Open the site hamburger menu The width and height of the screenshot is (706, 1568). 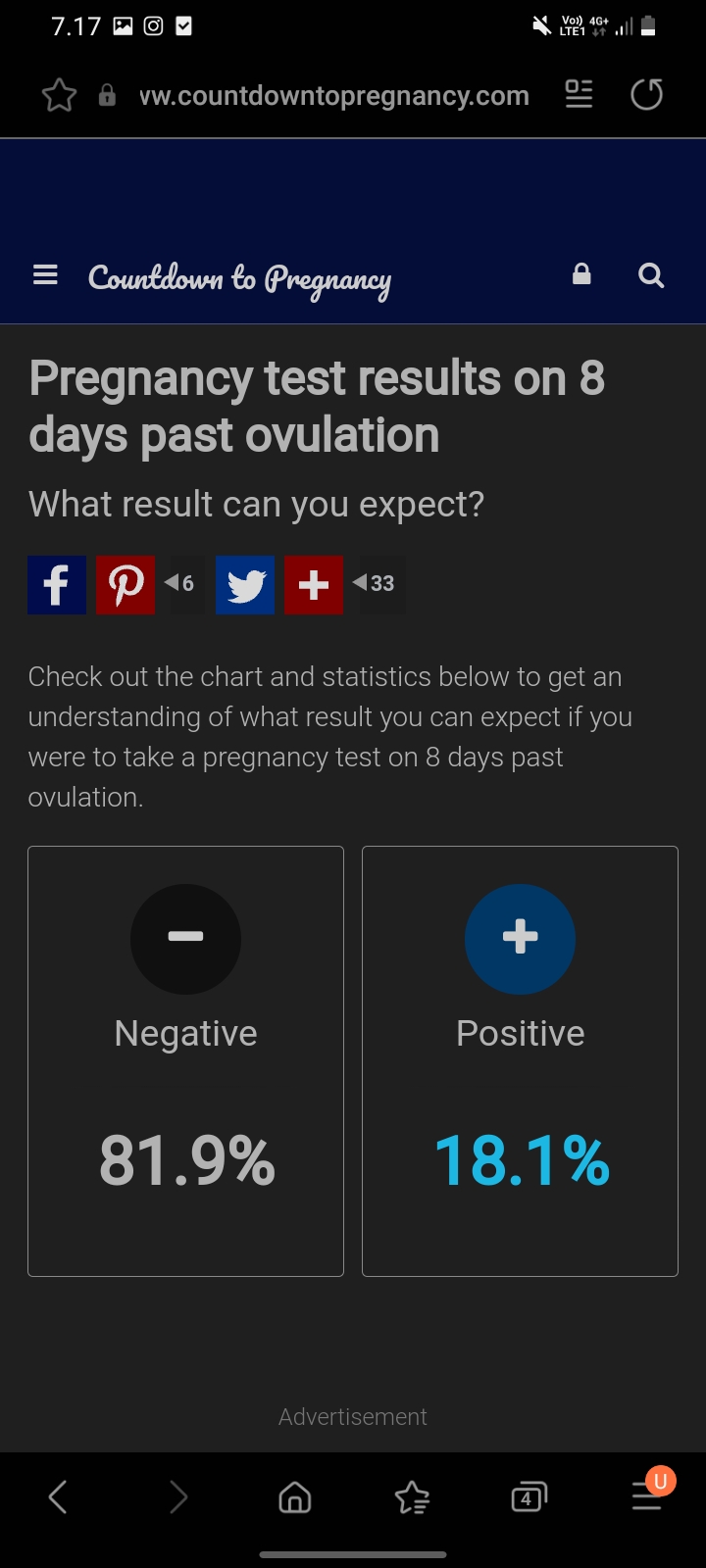45,275
